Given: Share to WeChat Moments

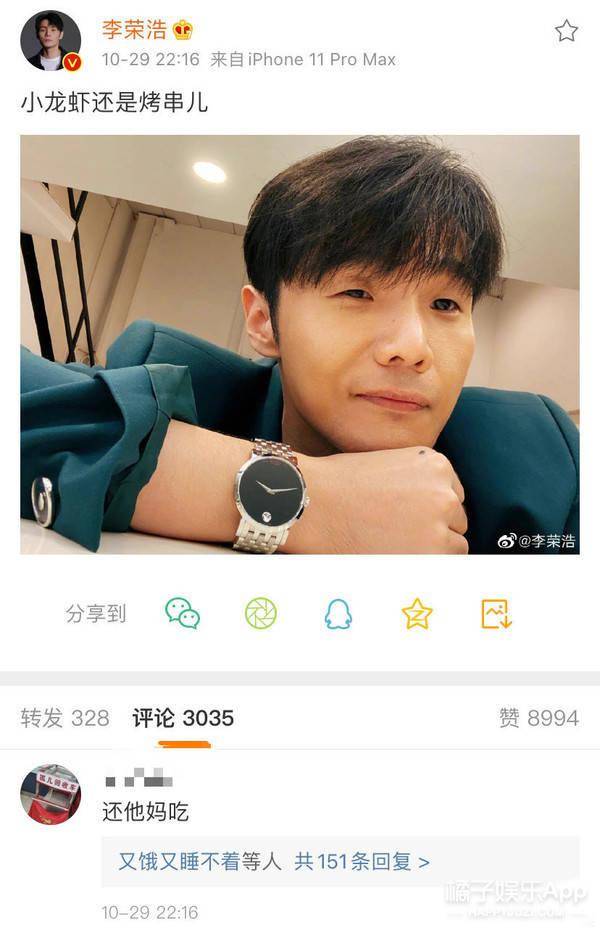Looking at the screenshot, I should click(260, 613).
